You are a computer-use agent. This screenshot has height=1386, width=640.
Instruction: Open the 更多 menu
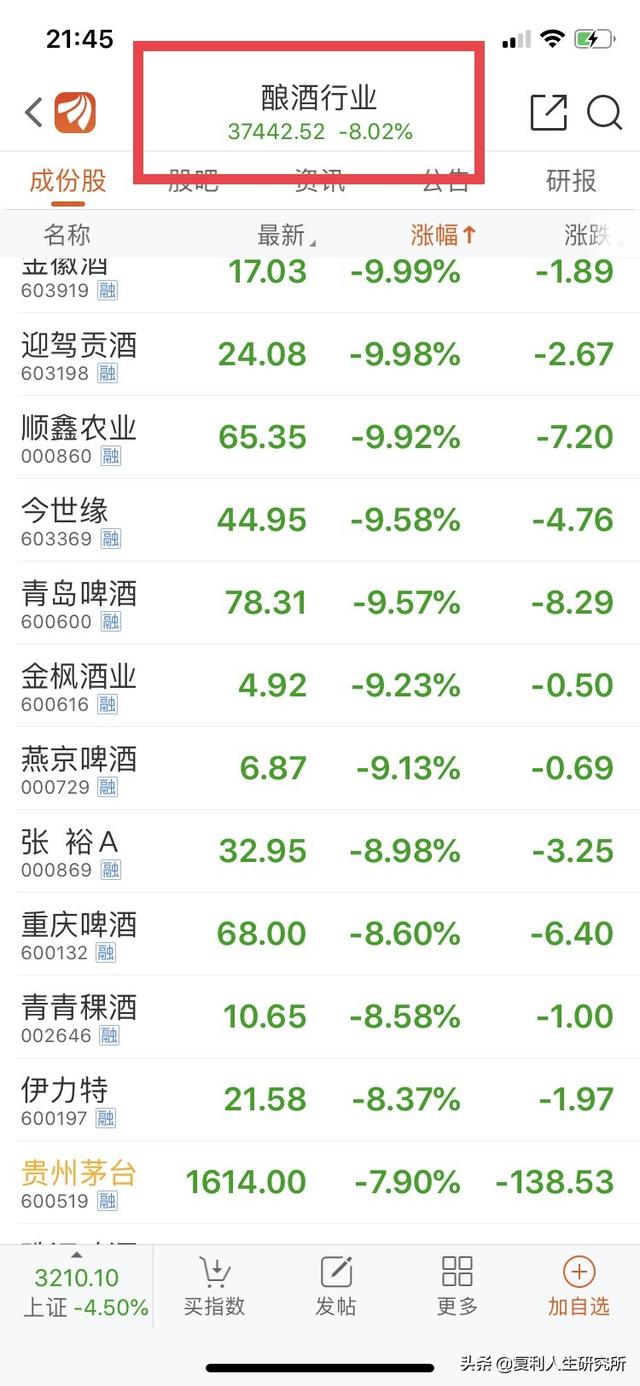point(457,1287)
